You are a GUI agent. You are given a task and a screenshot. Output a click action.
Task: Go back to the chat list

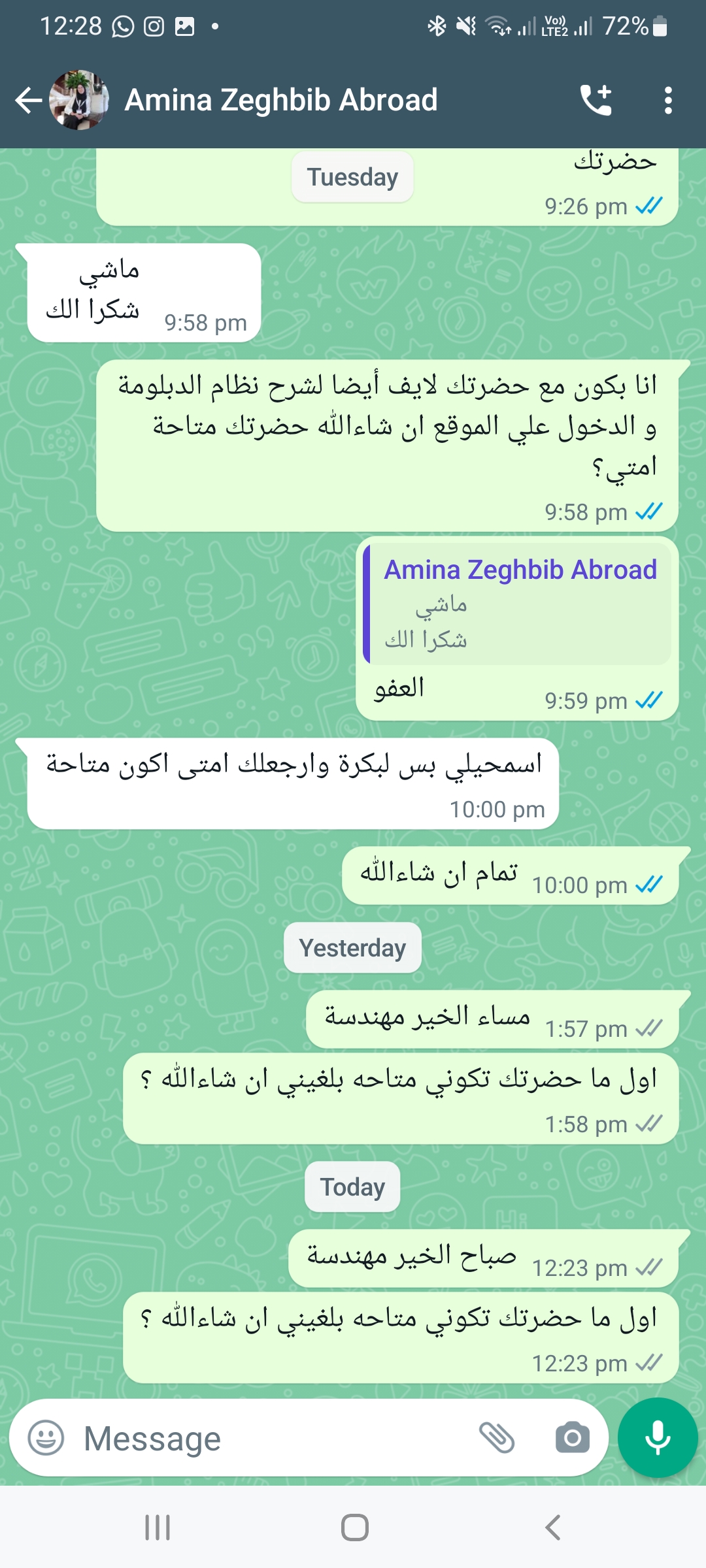click(29, 101)
